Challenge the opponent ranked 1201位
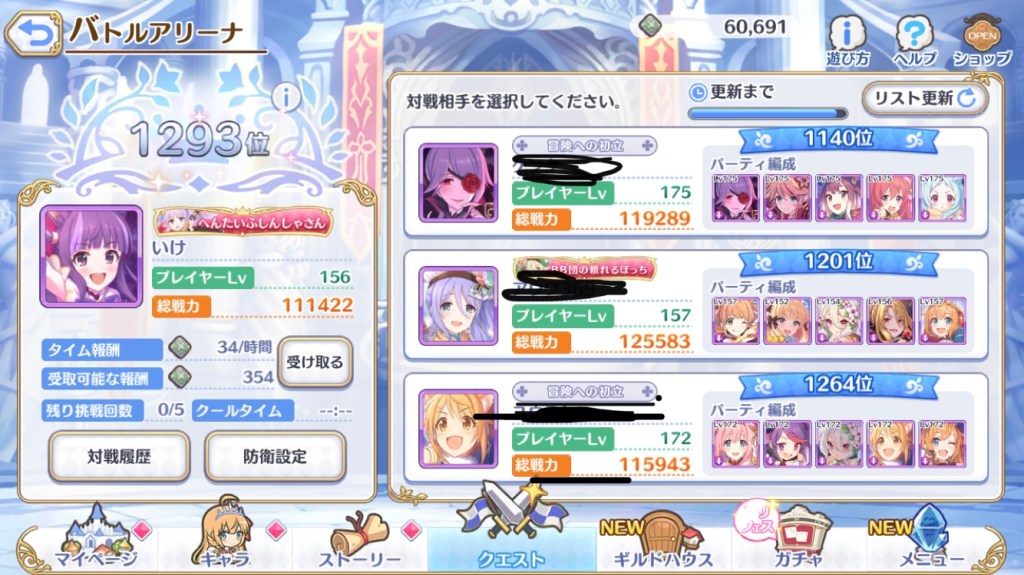 coord(696,304)
